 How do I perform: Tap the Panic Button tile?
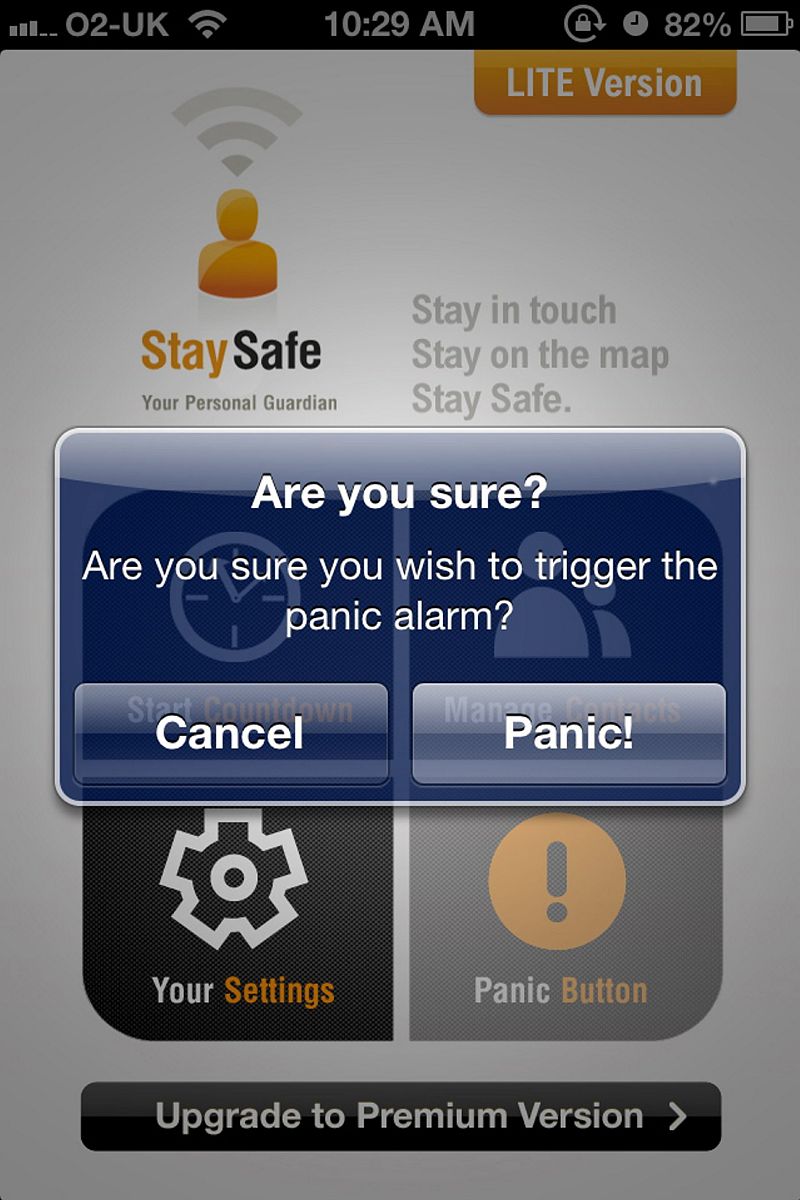tap(562, 922)
